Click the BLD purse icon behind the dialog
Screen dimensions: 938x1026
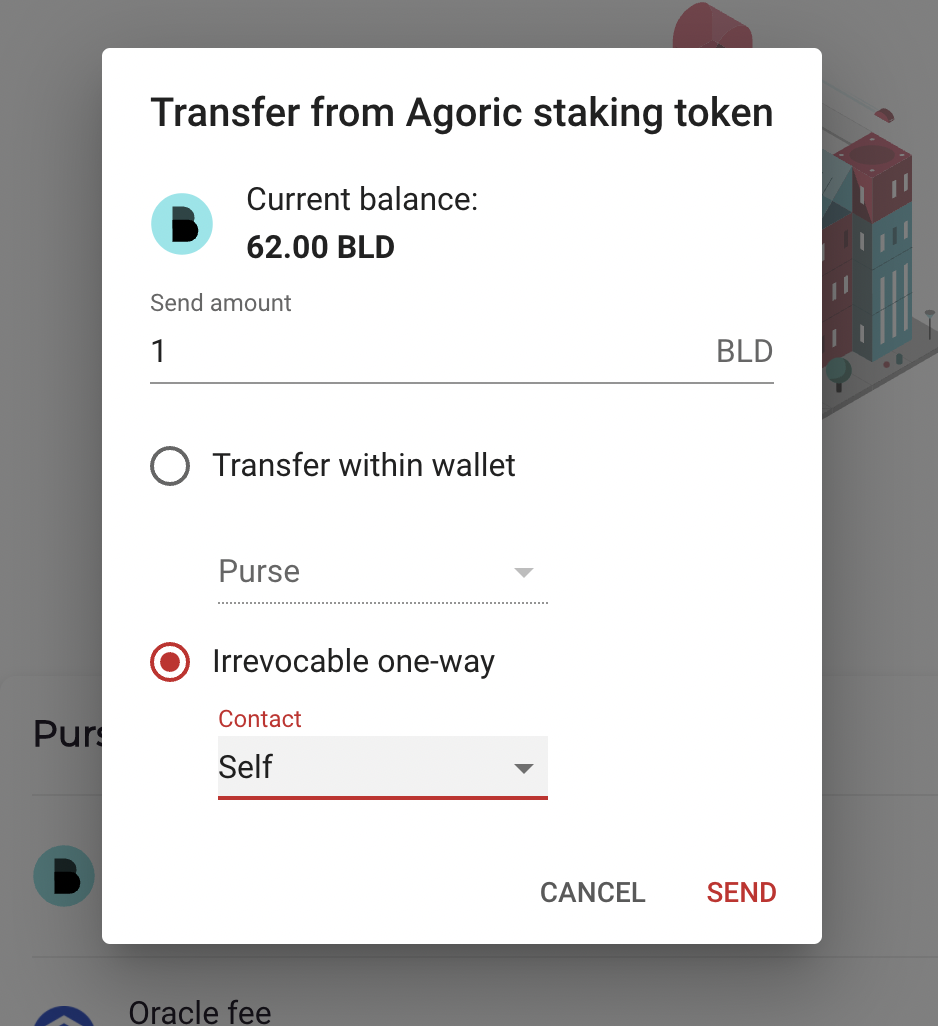[x=63, y=875]
